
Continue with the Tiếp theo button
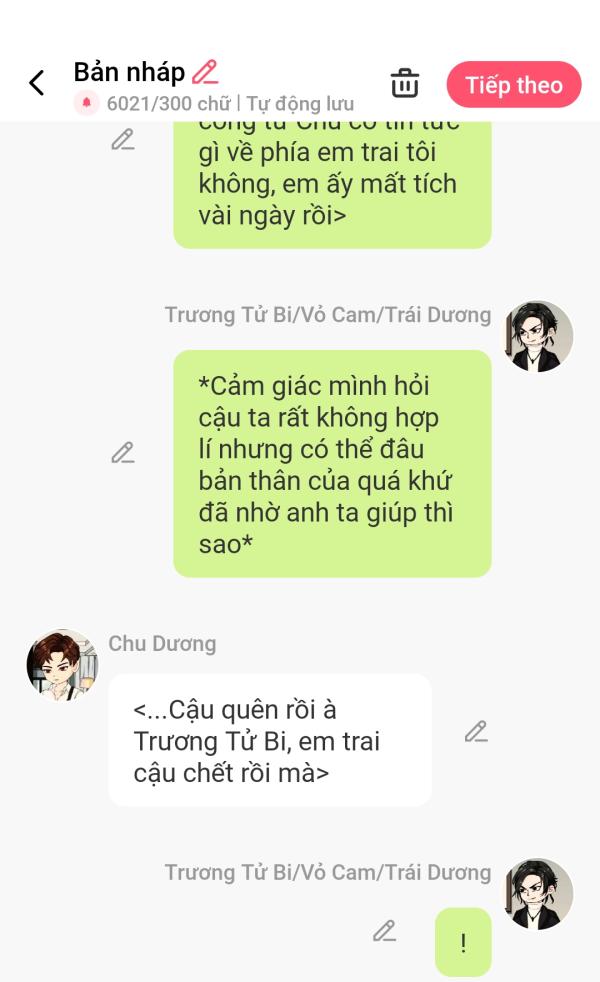point(514,85)
